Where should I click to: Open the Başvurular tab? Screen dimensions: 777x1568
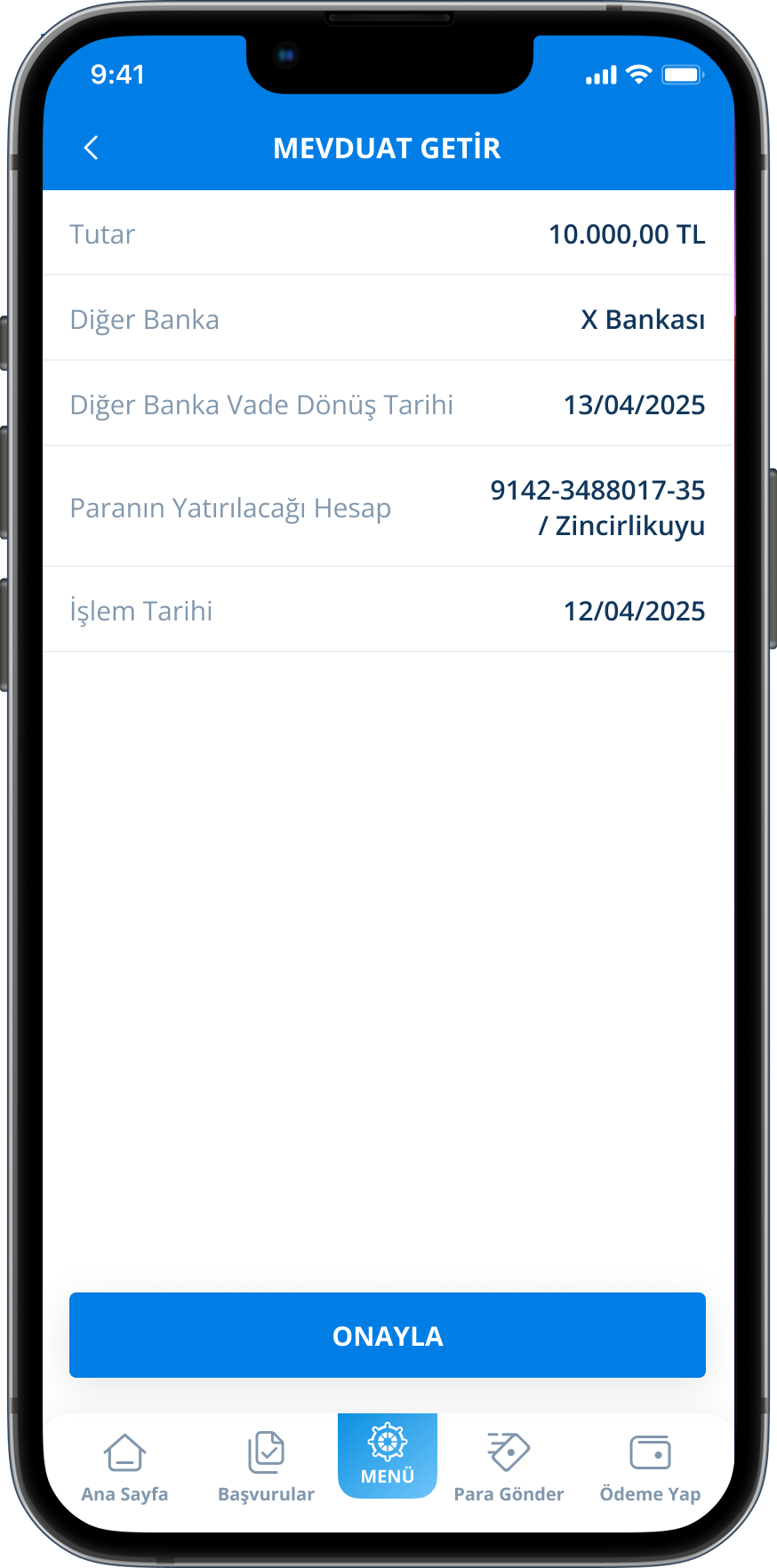coord(266,1468)
